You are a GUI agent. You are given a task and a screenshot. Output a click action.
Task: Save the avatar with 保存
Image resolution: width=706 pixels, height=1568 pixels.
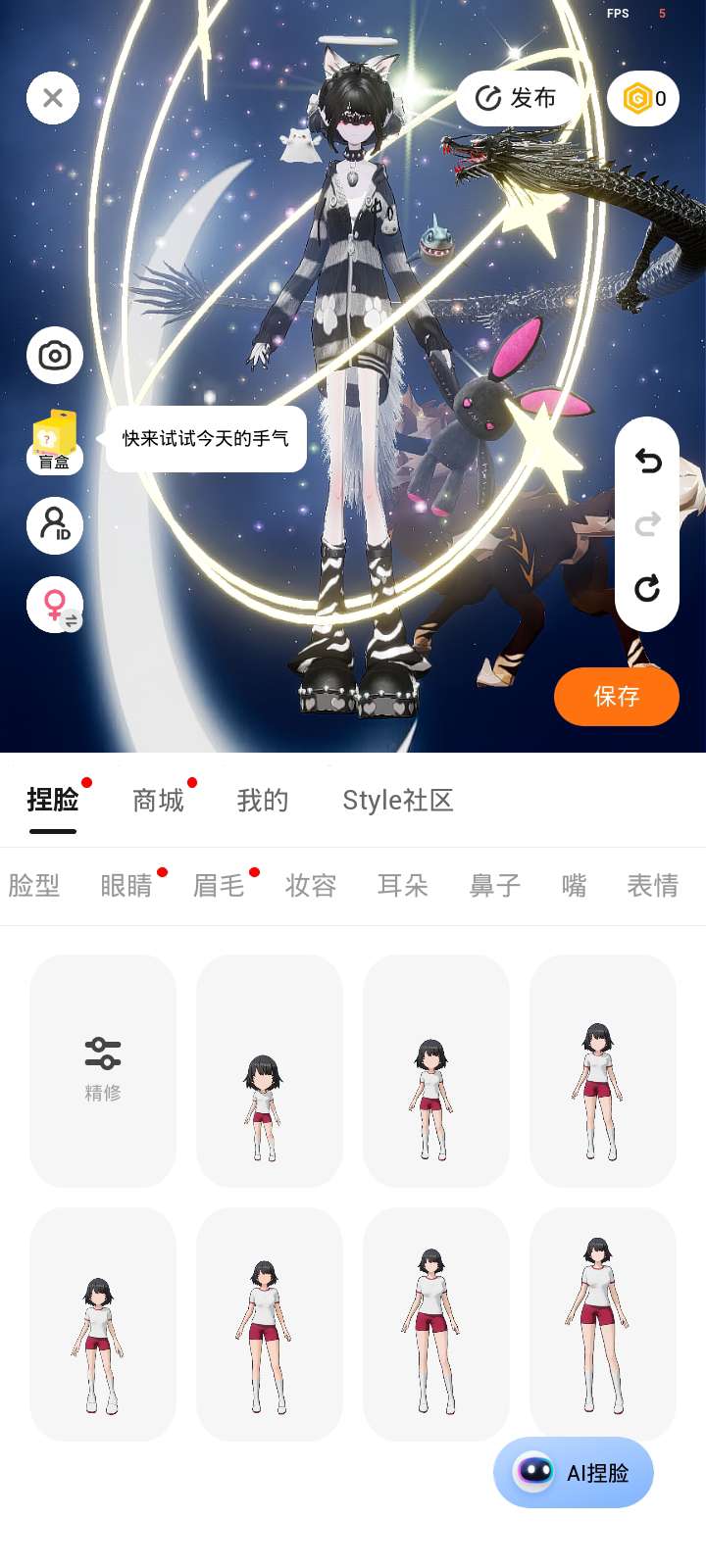[x=616, y=697]
